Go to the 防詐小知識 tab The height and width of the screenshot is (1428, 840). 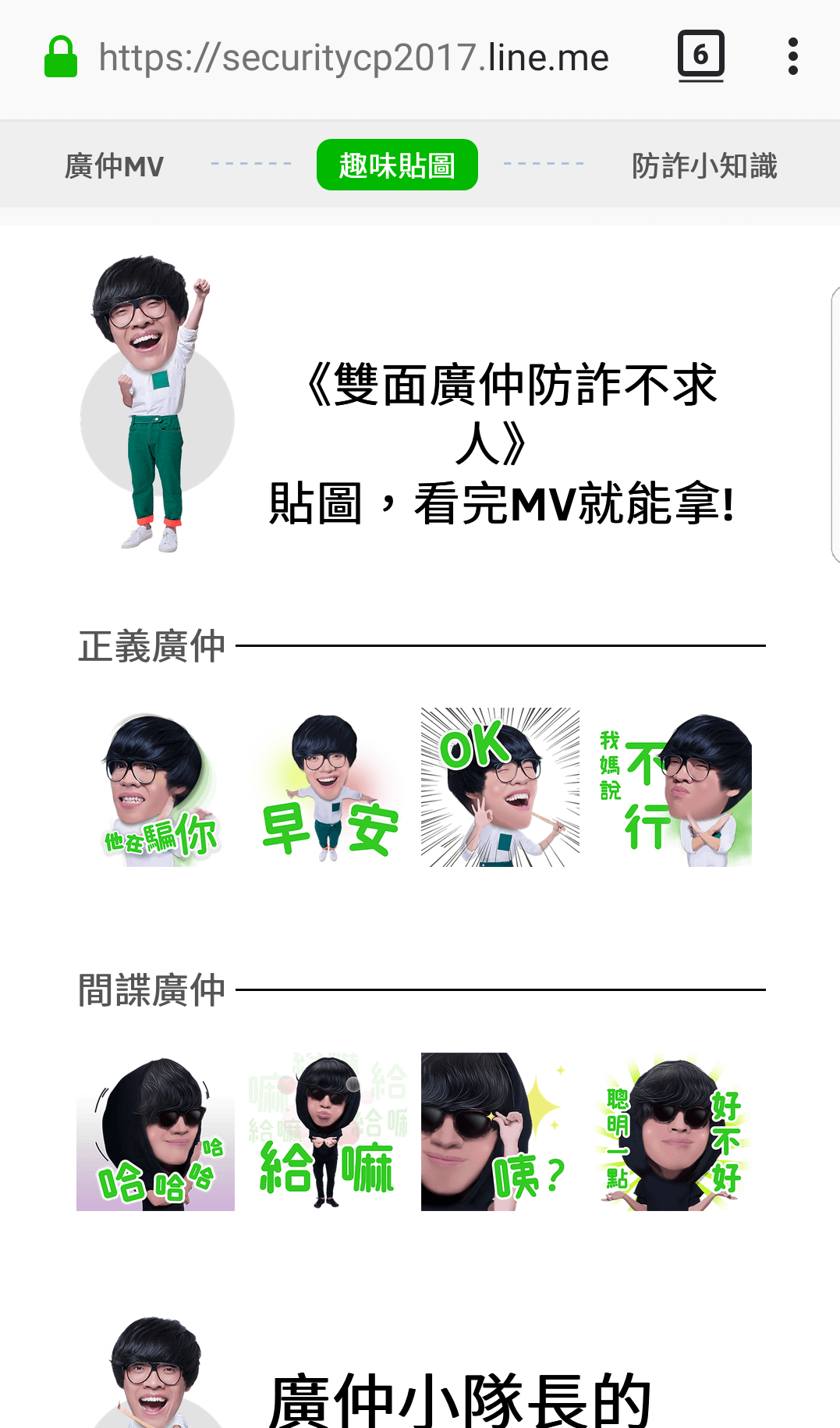coord(704,166)
